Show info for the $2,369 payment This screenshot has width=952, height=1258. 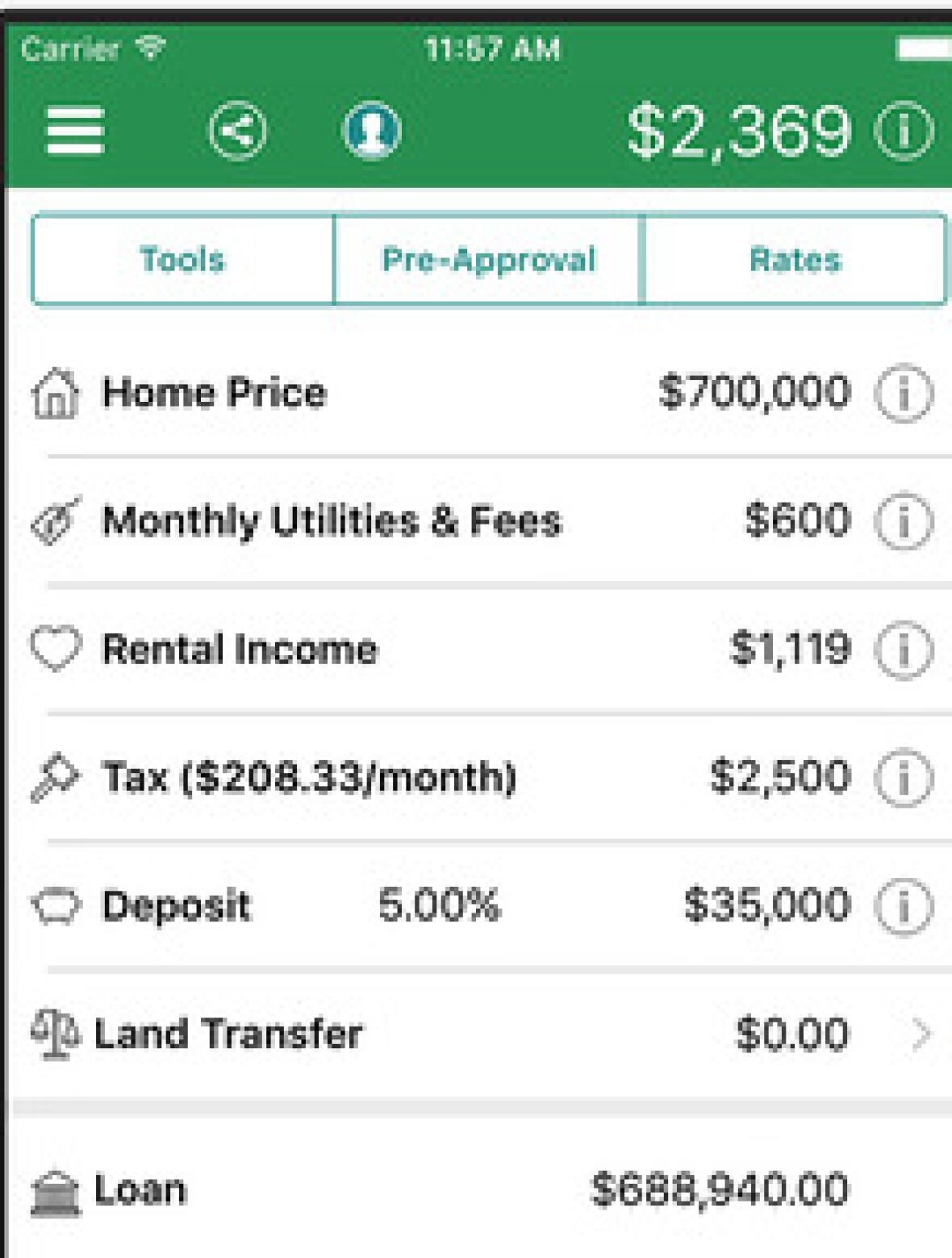pyautogui.click(x=904, y=131)
